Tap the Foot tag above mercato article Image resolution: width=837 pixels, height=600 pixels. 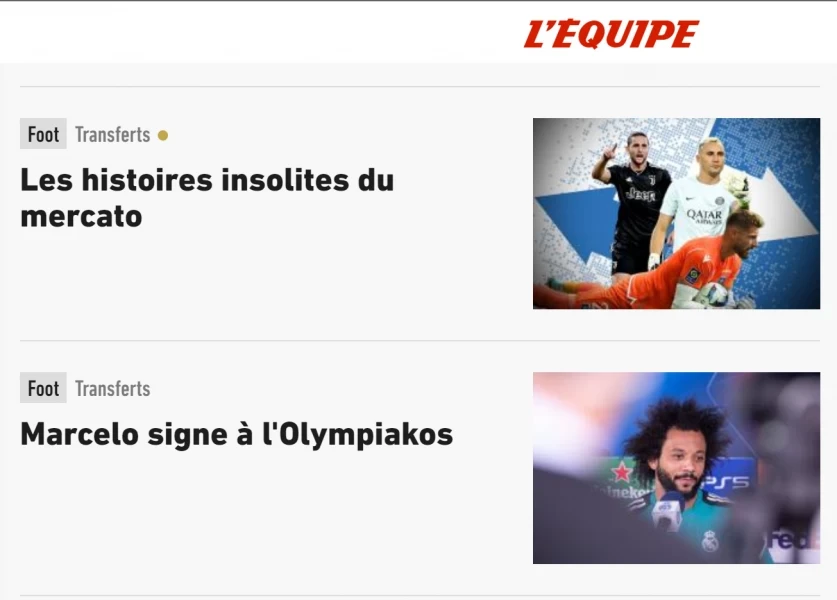tap(43, 135)
